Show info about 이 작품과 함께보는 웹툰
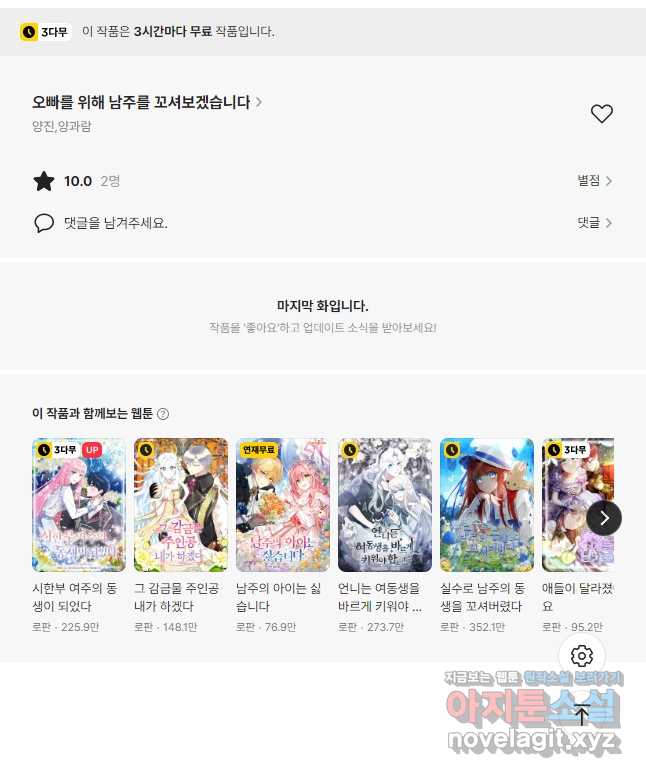 (163, 414)
